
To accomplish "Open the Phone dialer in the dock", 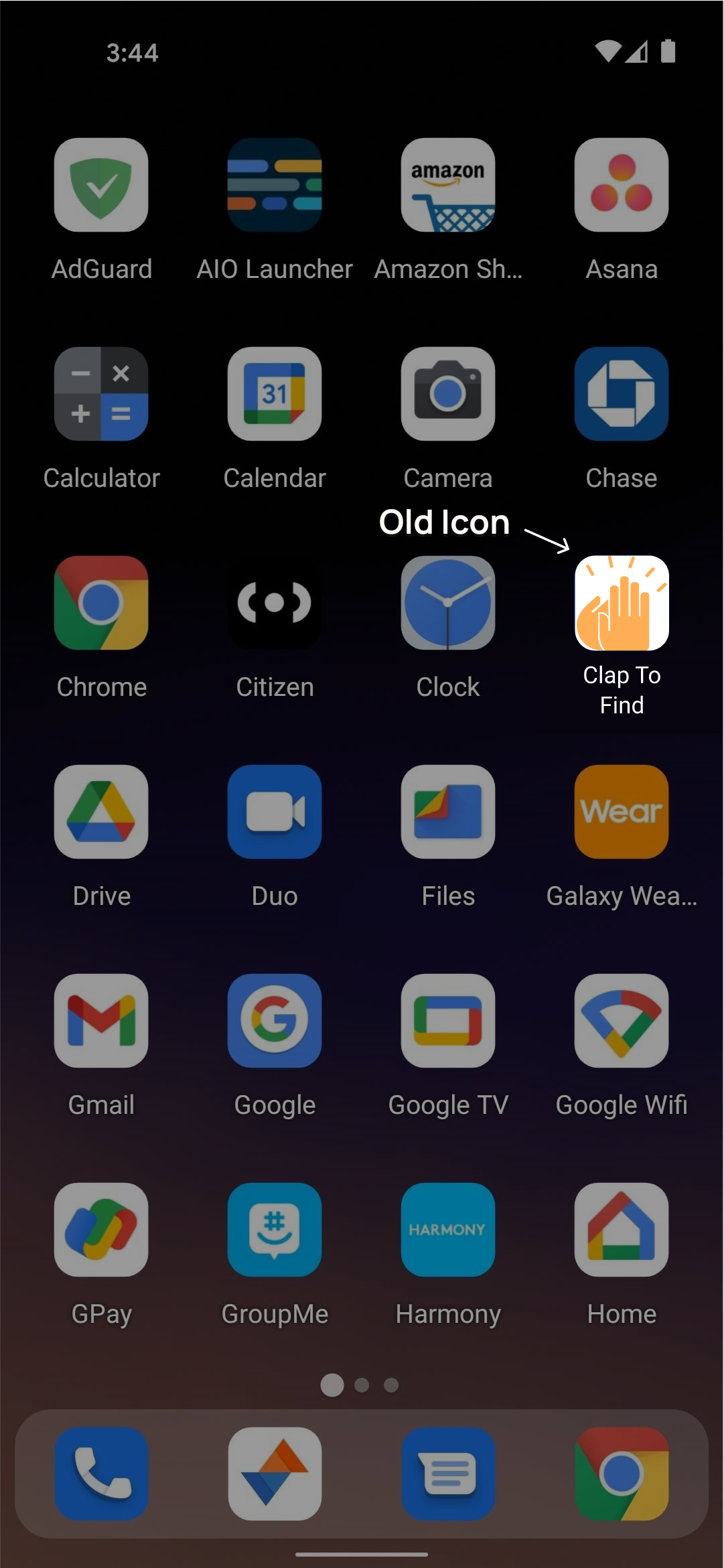I will click(x=101, y=1474).
